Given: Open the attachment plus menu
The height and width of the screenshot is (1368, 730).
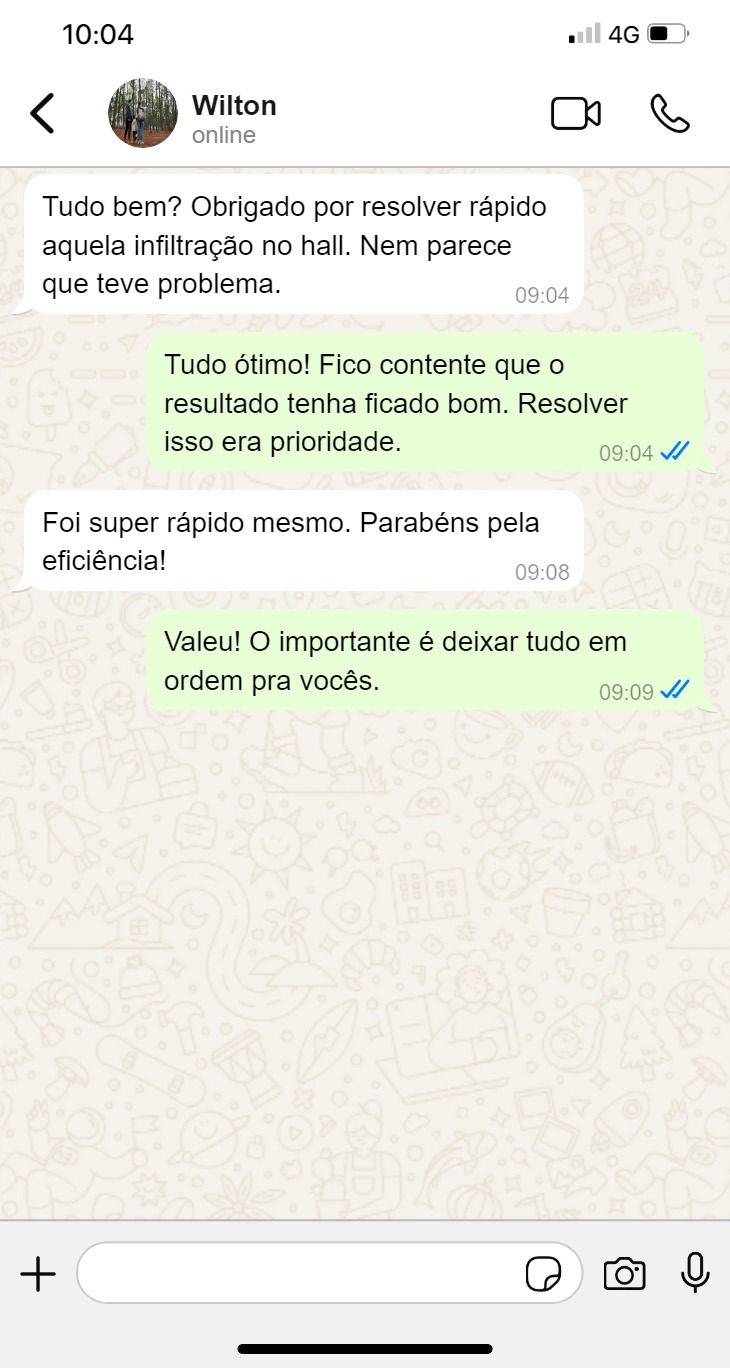Looking at the screenshot, I should click(x=38, y=1274).
